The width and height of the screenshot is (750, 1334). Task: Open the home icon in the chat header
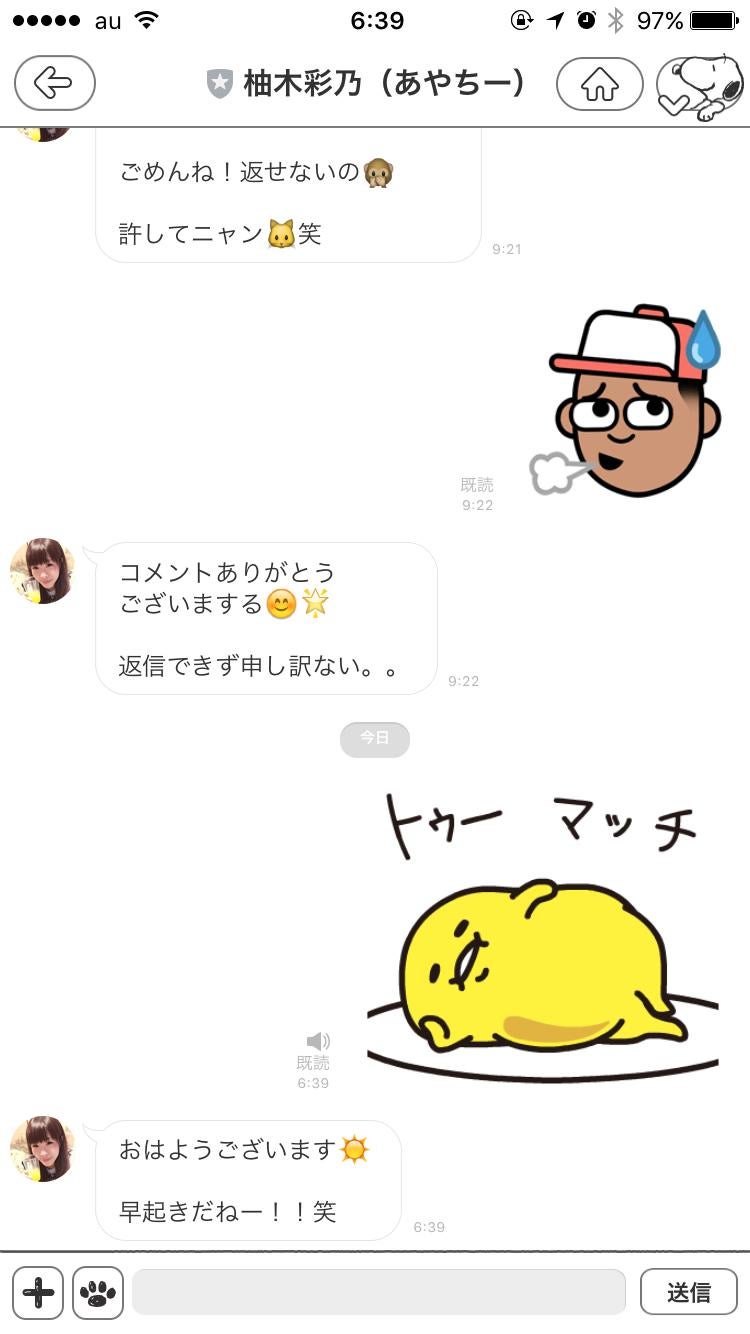point(600,84)
